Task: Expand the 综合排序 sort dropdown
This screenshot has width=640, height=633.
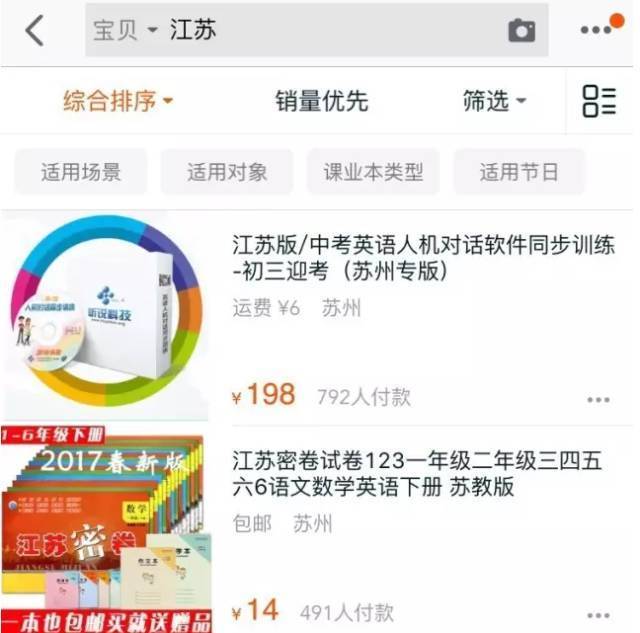Action: point(118,101)
